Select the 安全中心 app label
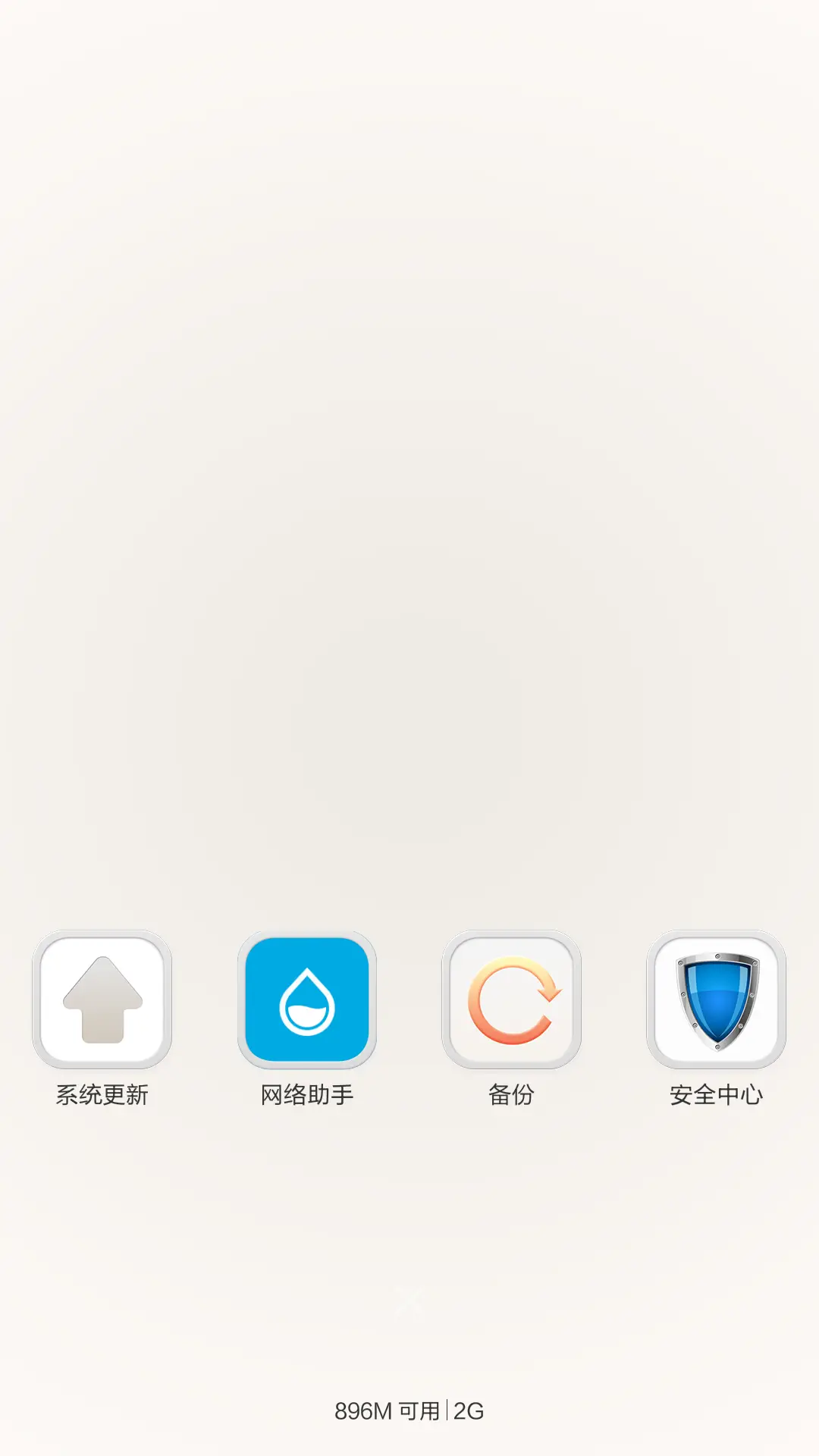Image resolution: width=819 pixels, height=1456 pixels. pos(717,1094)
